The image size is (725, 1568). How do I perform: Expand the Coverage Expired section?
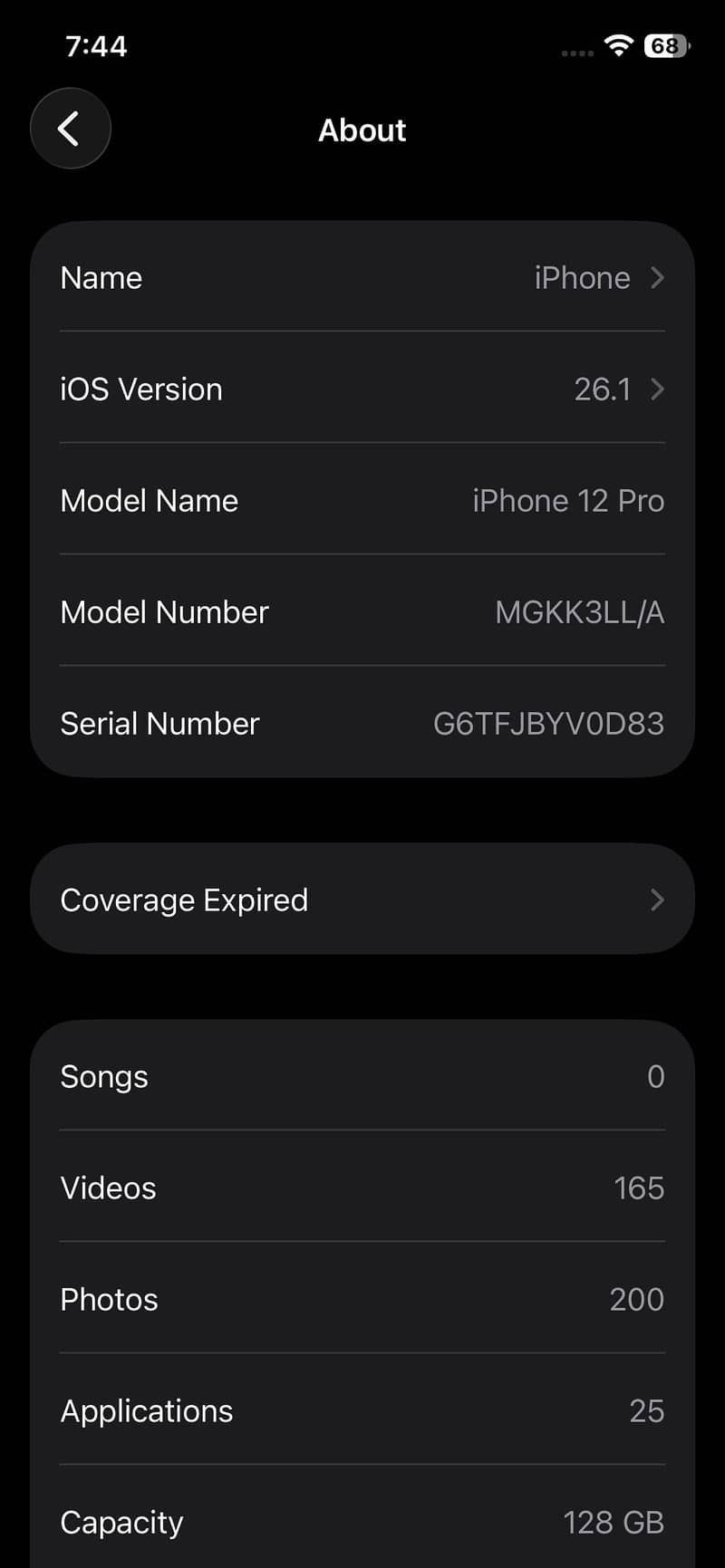point(362,899)
